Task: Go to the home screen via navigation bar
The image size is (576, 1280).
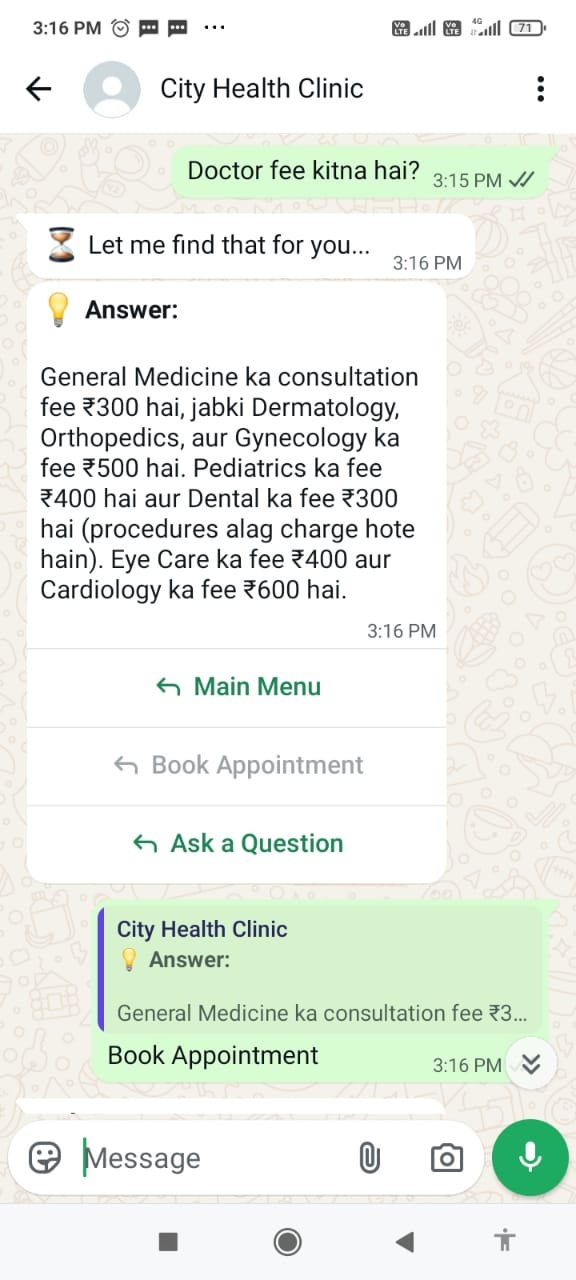Action: pos(288,1242)
